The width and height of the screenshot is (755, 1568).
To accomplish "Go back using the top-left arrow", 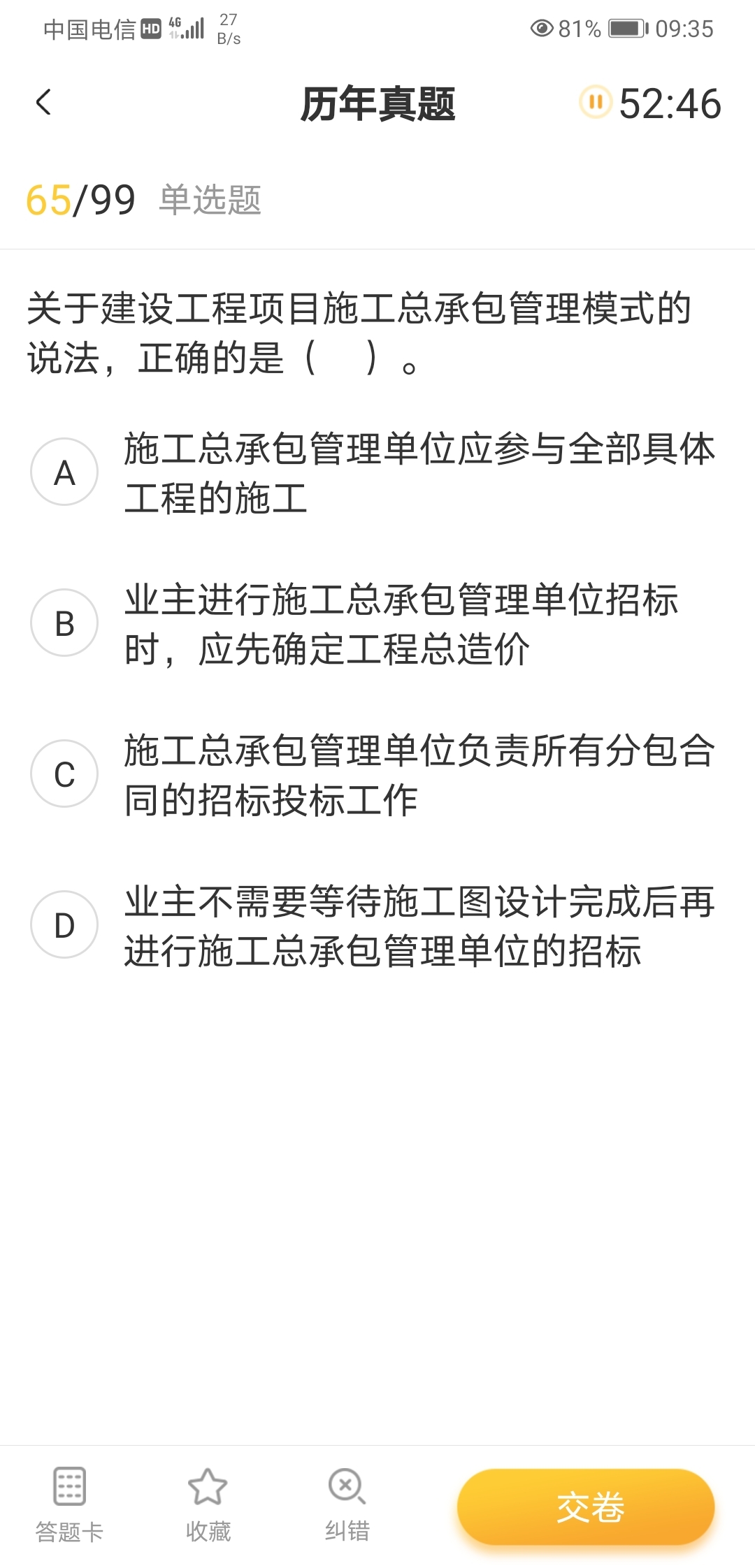I will point(43,103).
